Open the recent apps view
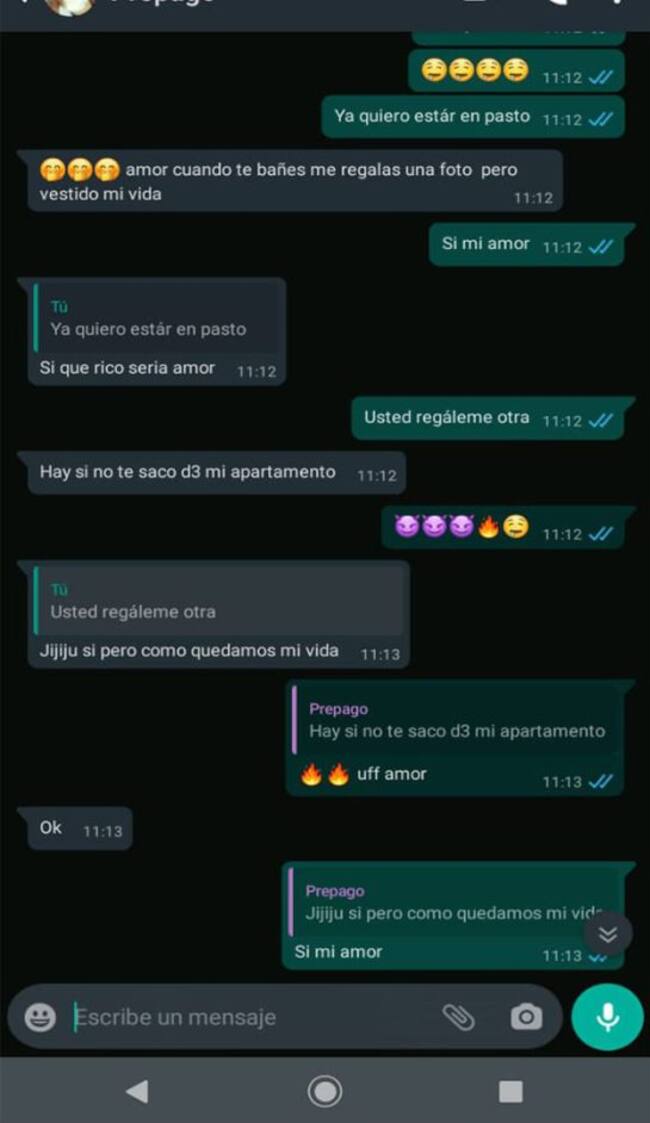Viewport: 650px width, 1123px height. [511, 1091]
